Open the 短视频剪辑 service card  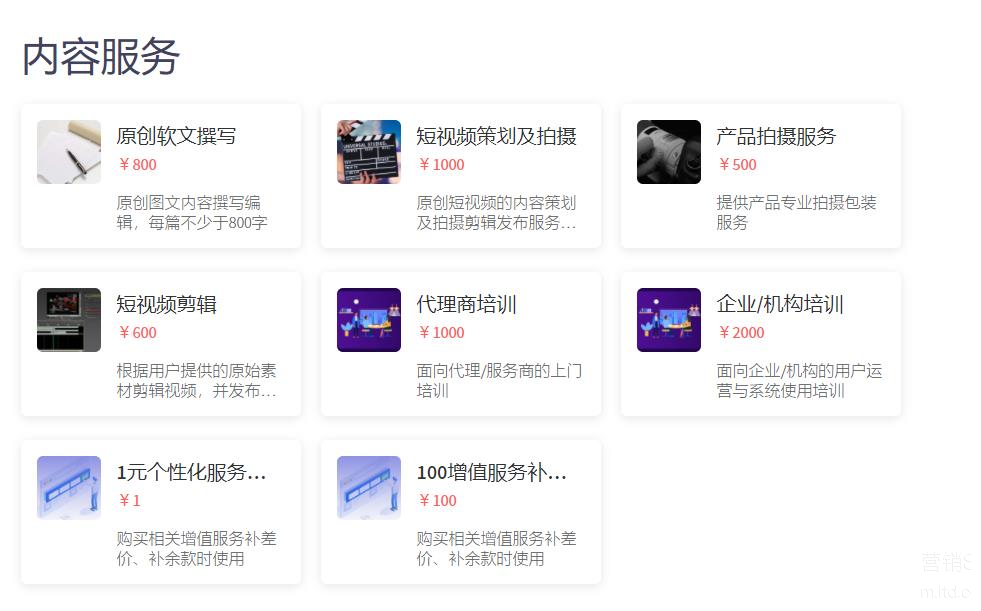(161, 344)
